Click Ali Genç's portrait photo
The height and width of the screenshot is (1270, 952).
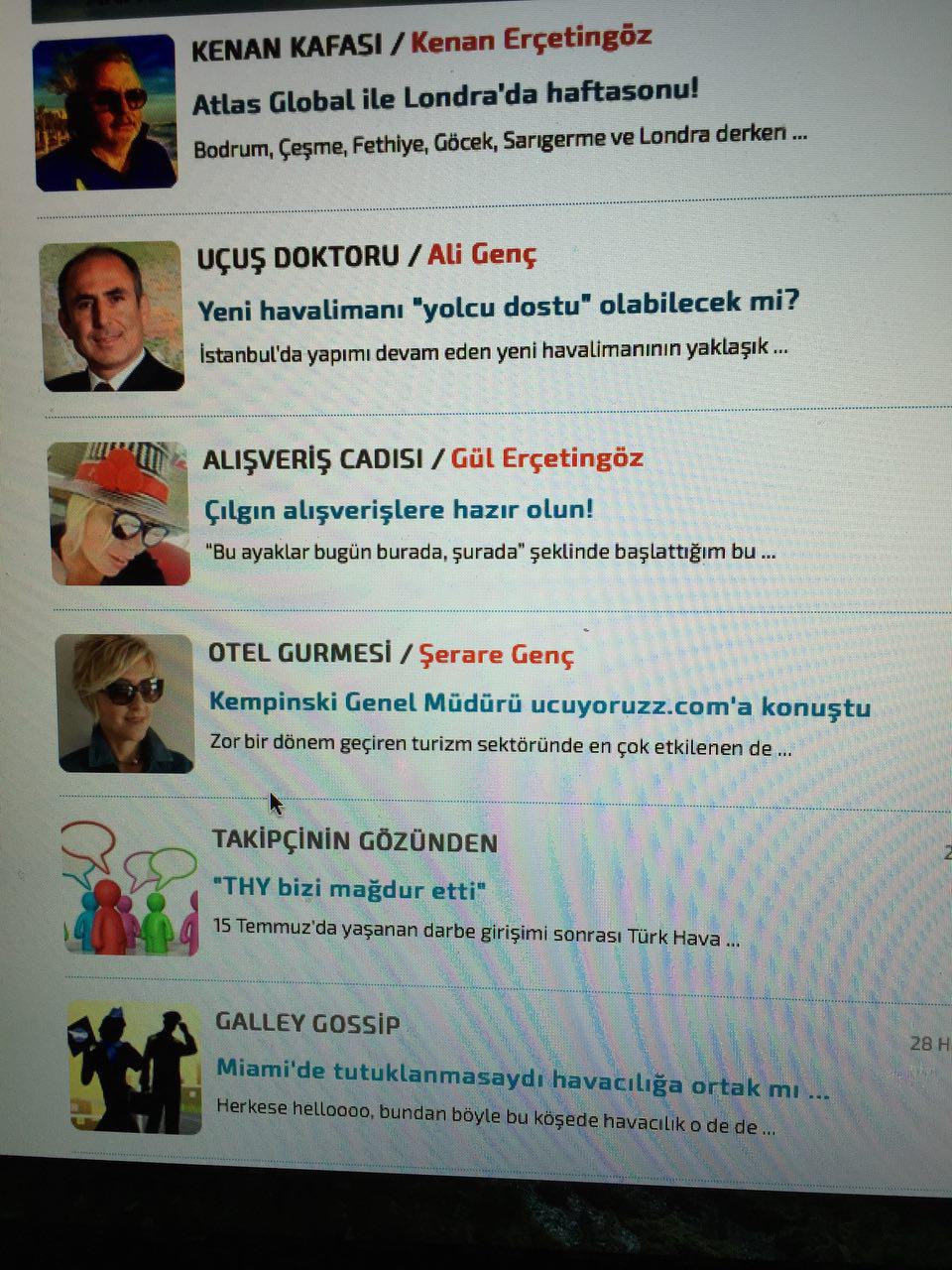click(112, 317)
